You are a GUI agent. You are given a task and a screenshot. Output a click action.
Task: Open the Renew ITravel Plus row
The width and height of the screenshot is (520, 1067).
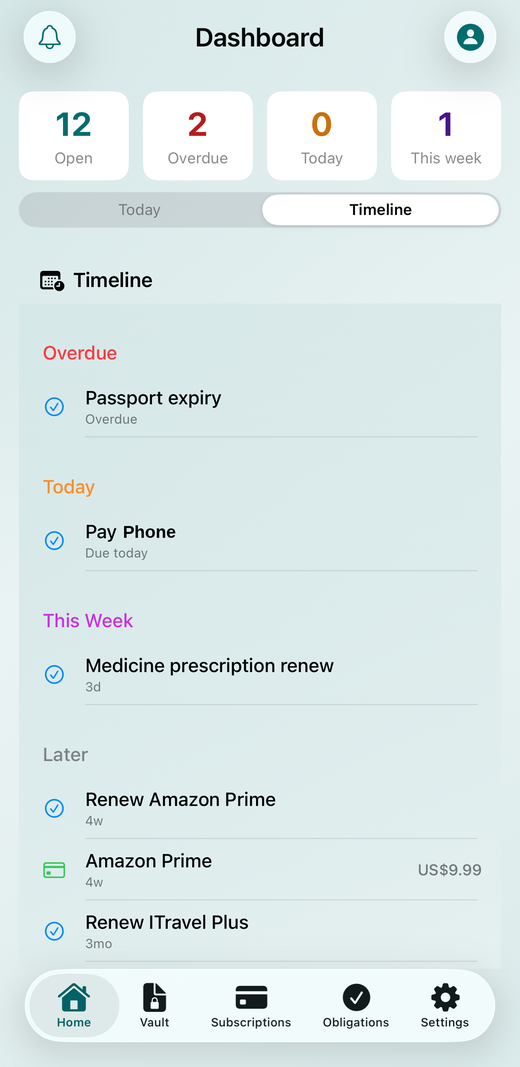(260, 931)
